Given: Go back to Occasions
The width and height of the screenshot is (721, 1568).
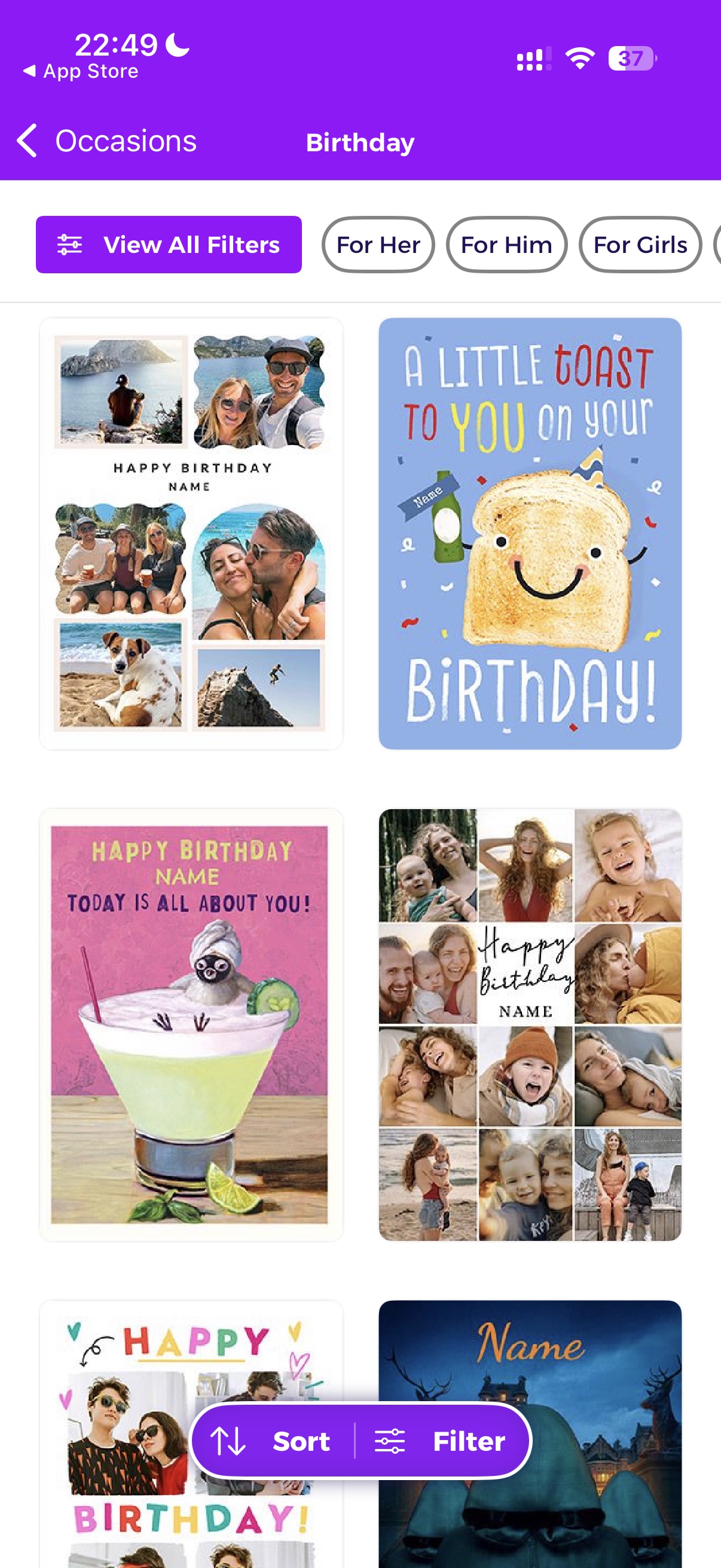Looking at the screenshot, I should (x=106, y=141).
